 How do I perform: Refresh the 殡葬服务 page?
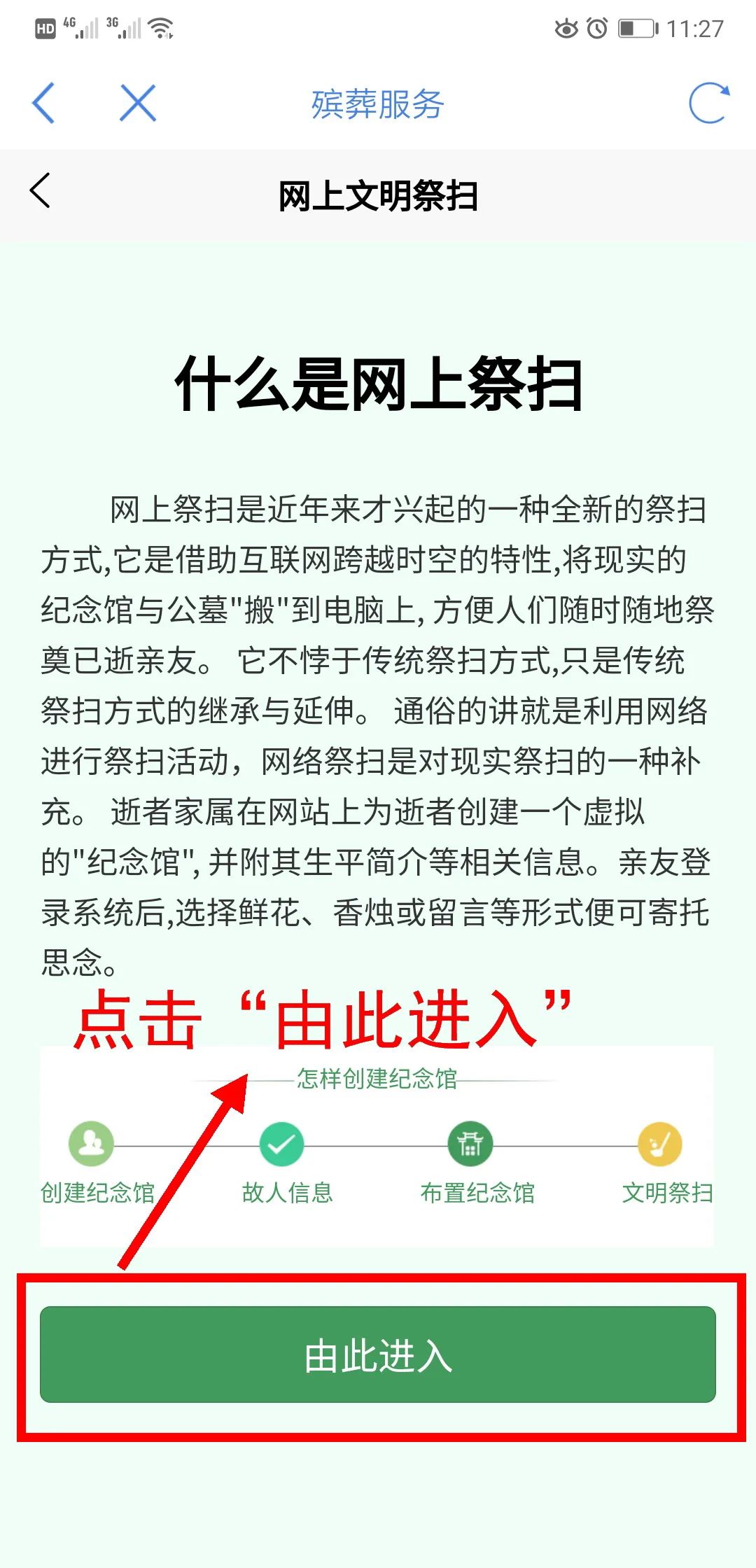[708, 104]
